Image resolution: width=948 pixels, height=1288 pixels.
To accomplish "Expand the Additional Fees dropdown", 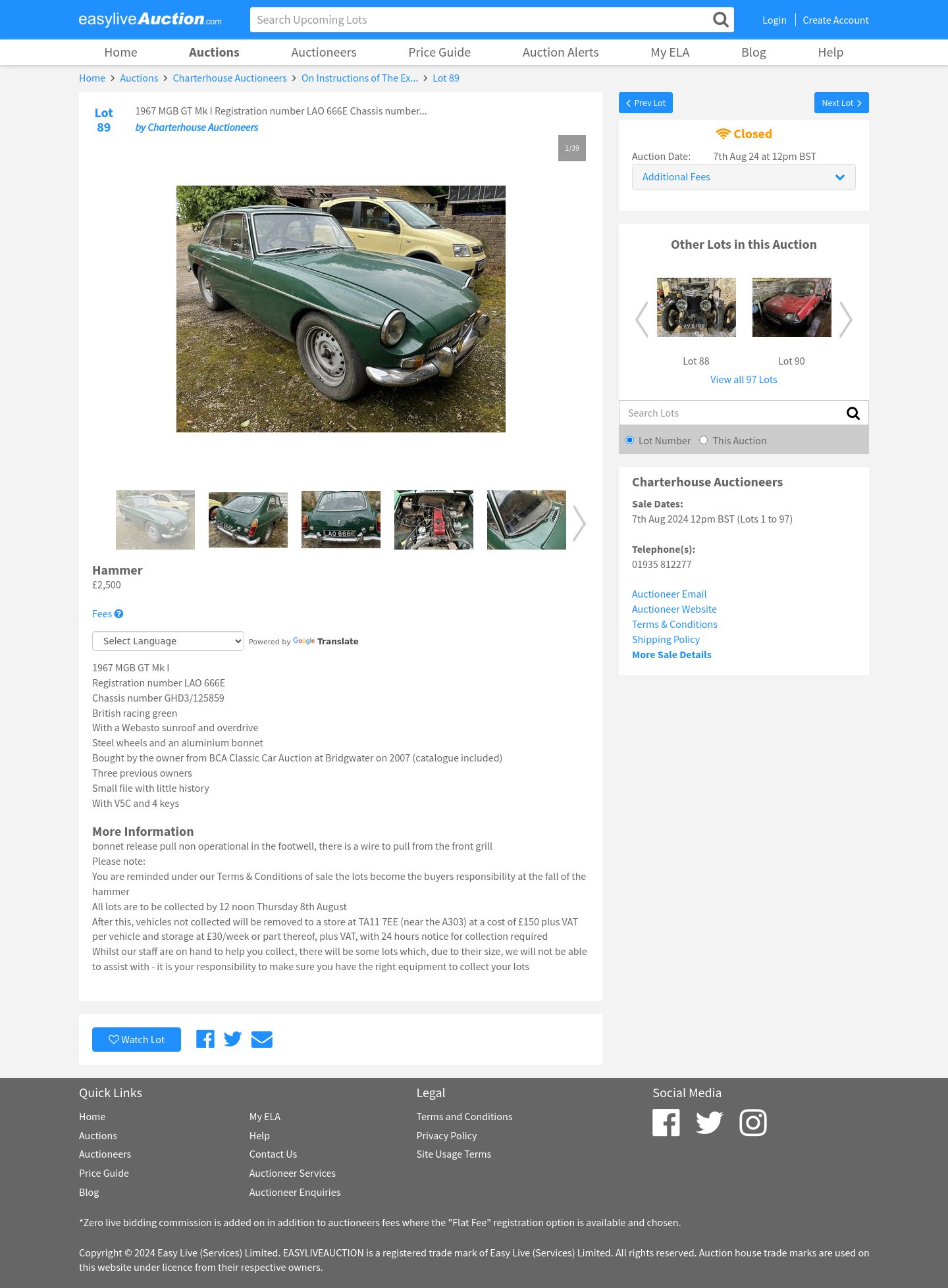I will click(743, 177).
